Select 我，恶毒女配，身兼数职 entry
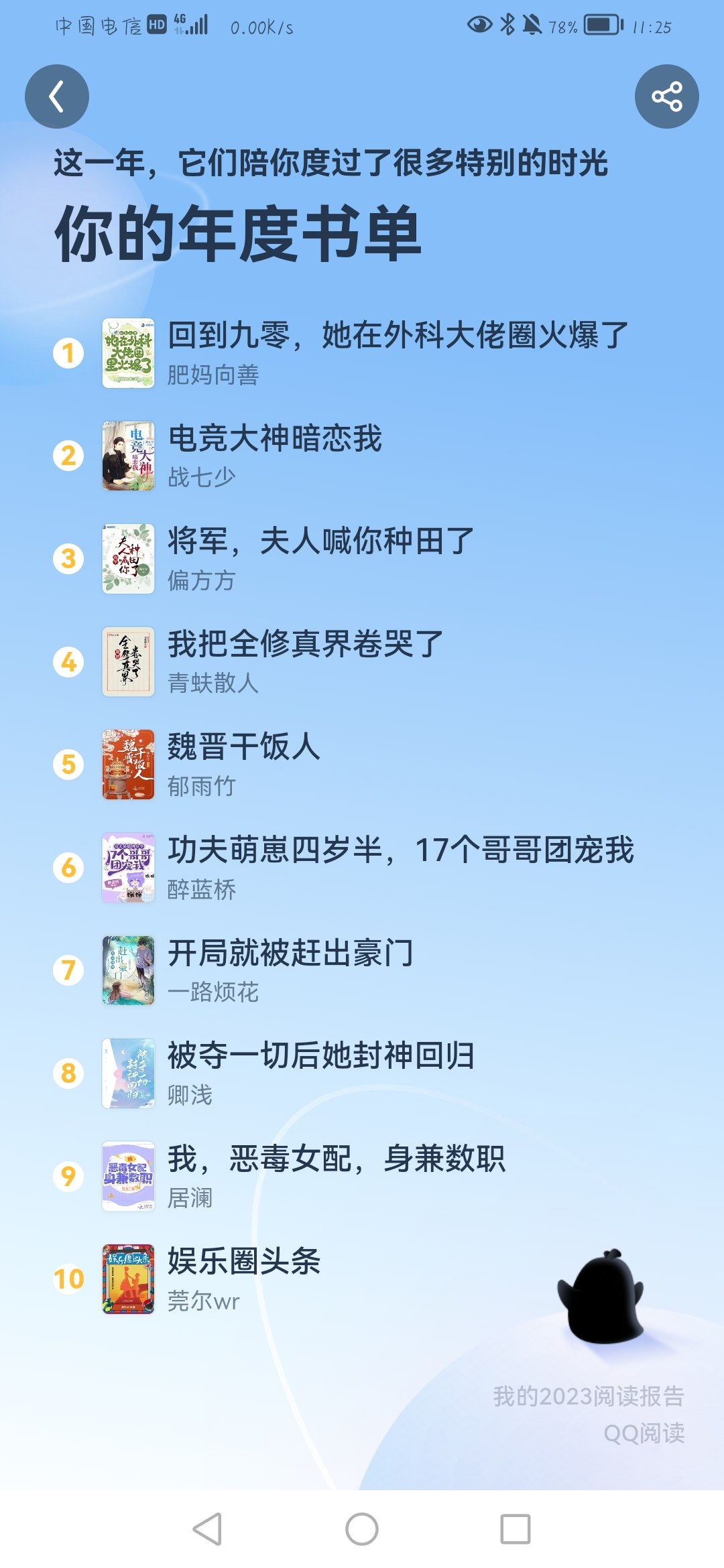 pyautogui.click(x=362, y=1176)
